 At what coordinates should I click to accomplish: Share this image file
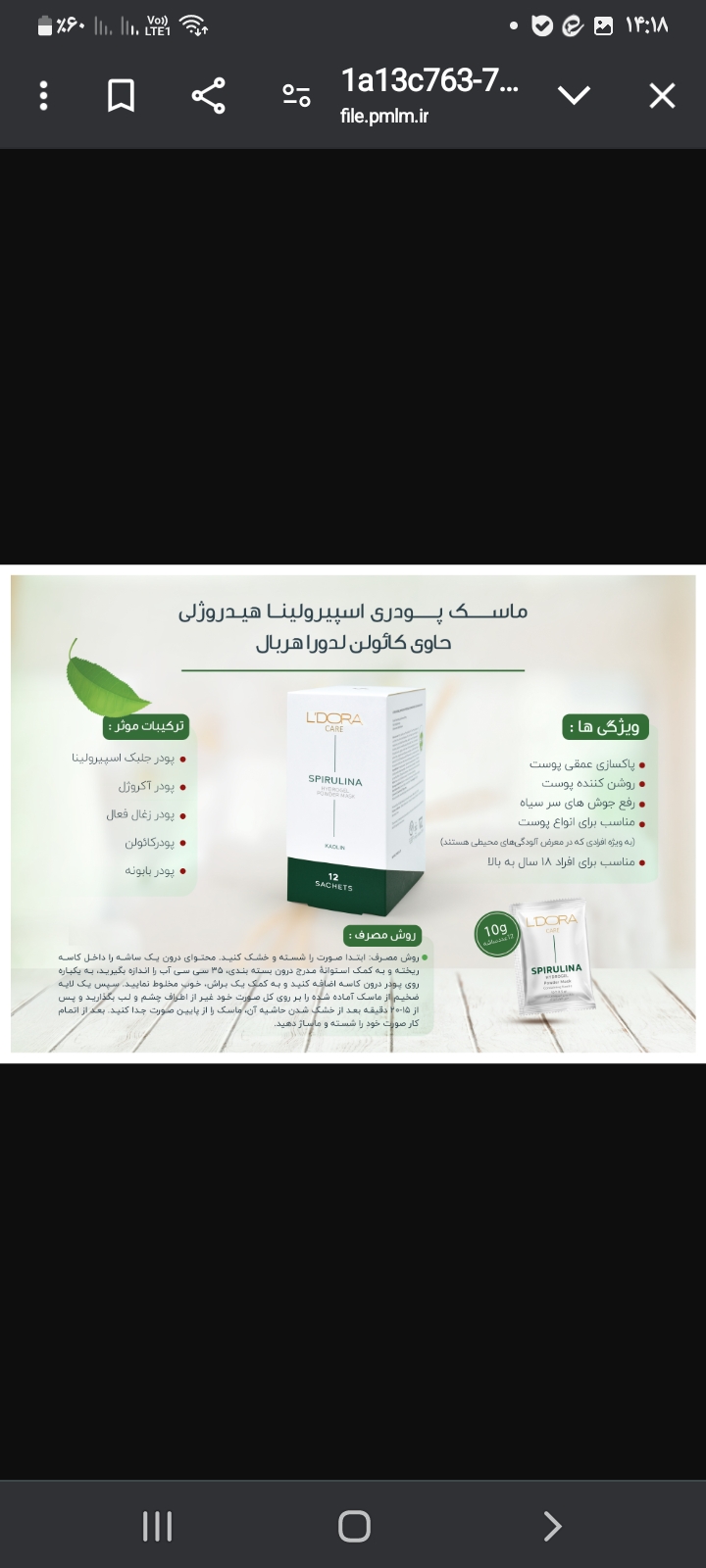pos(208,95)
